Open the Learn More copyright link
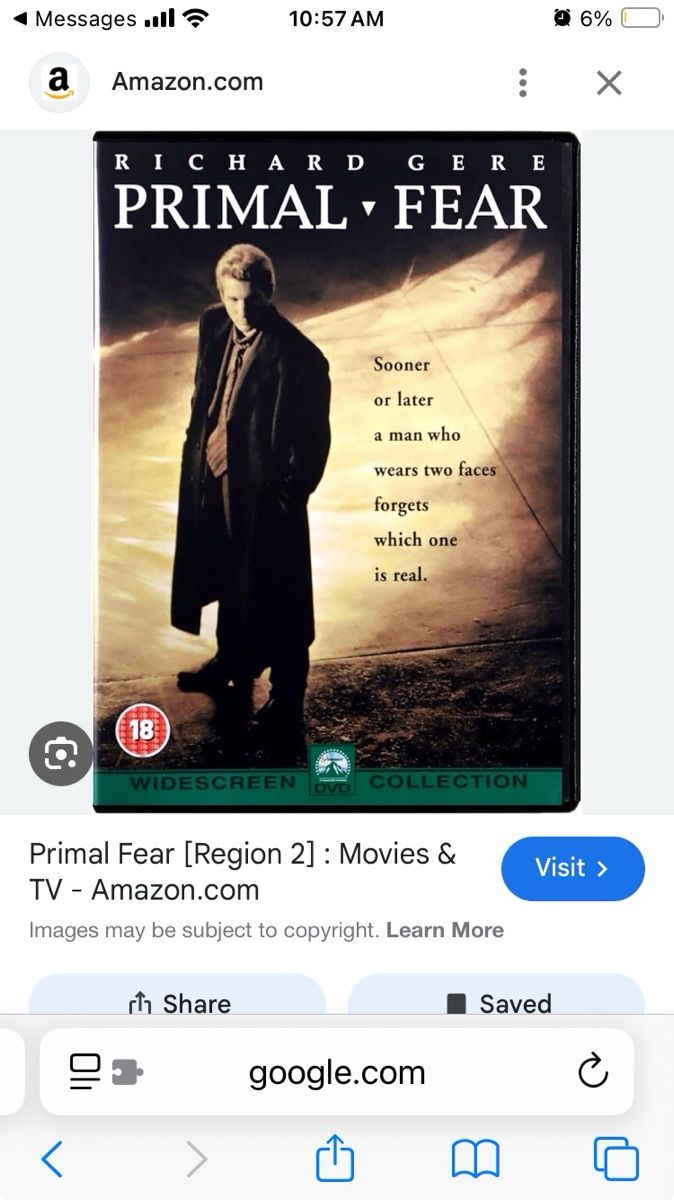This screenshot has width=674, height=1200. [445, 930]
